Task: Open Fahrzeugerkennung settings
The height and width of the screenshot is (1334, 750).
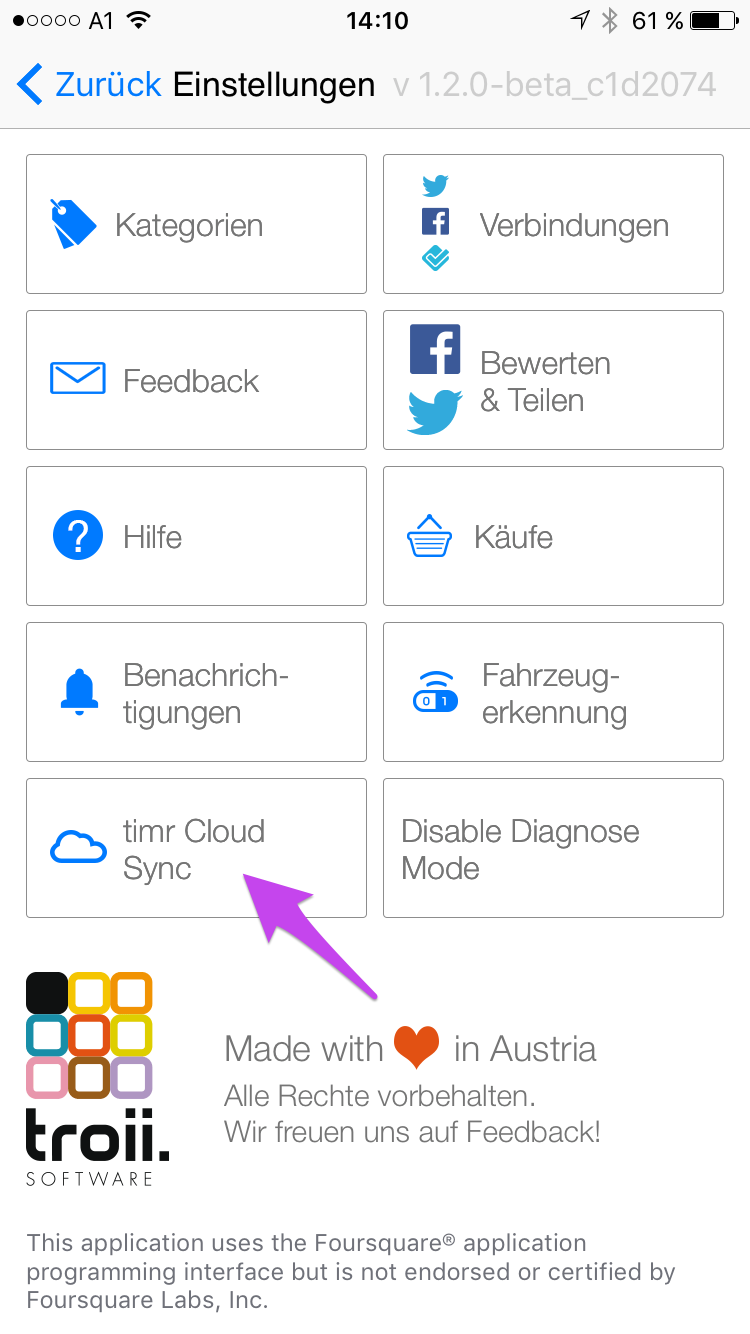Action: (553, 692)
